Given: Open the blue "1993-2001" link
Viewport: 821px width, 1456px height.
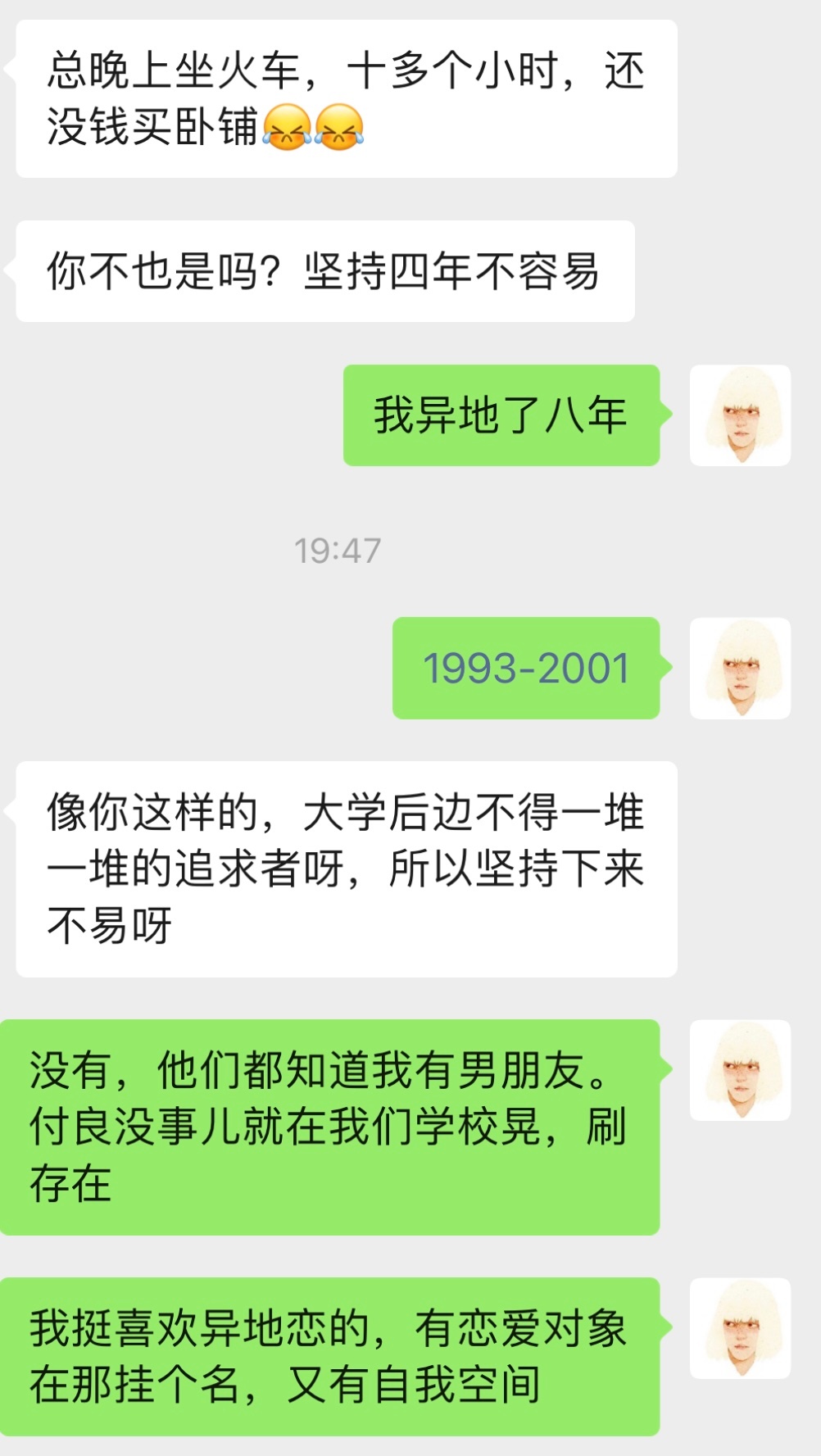Looking at the screenshot, I should [x=526, y=669].
